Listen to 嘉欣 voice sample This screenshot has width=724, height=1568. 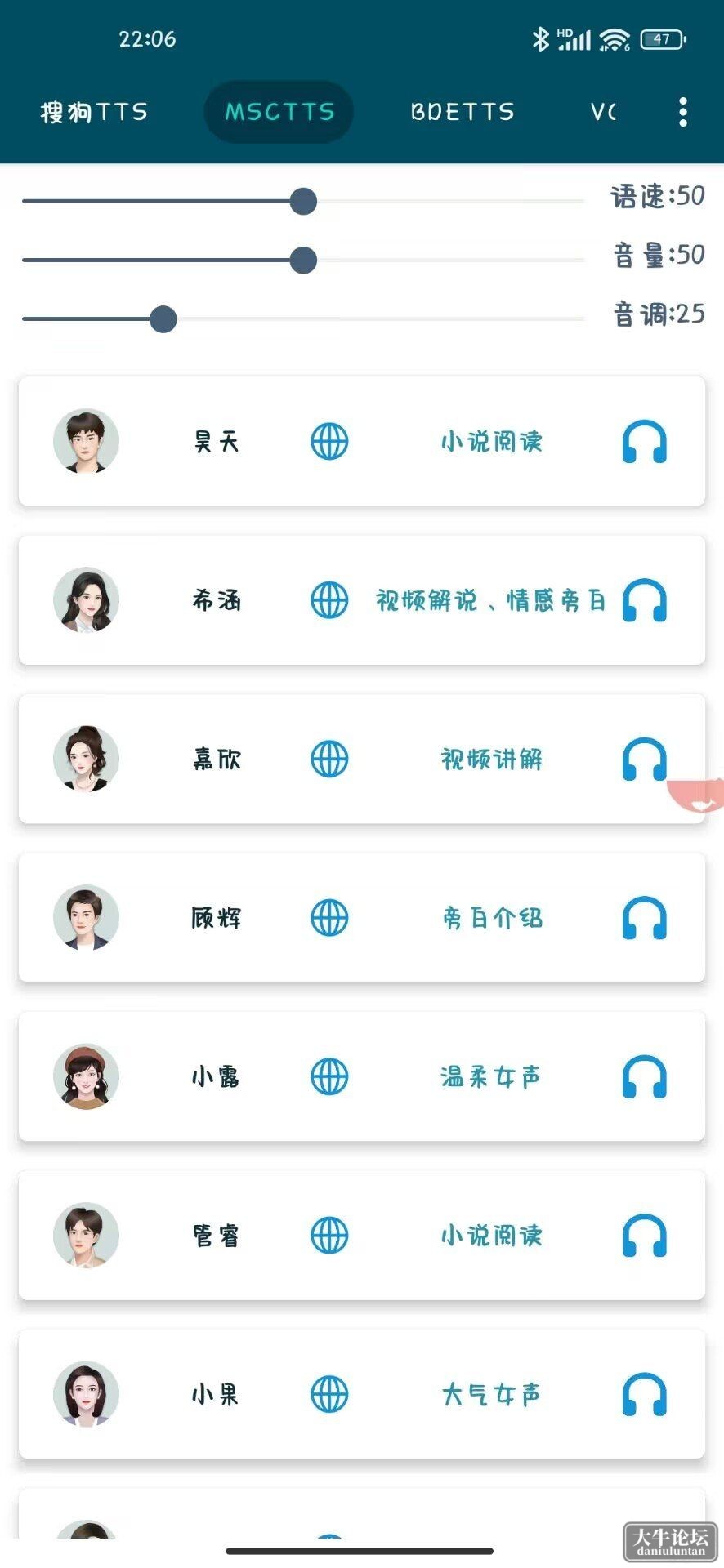645,759
